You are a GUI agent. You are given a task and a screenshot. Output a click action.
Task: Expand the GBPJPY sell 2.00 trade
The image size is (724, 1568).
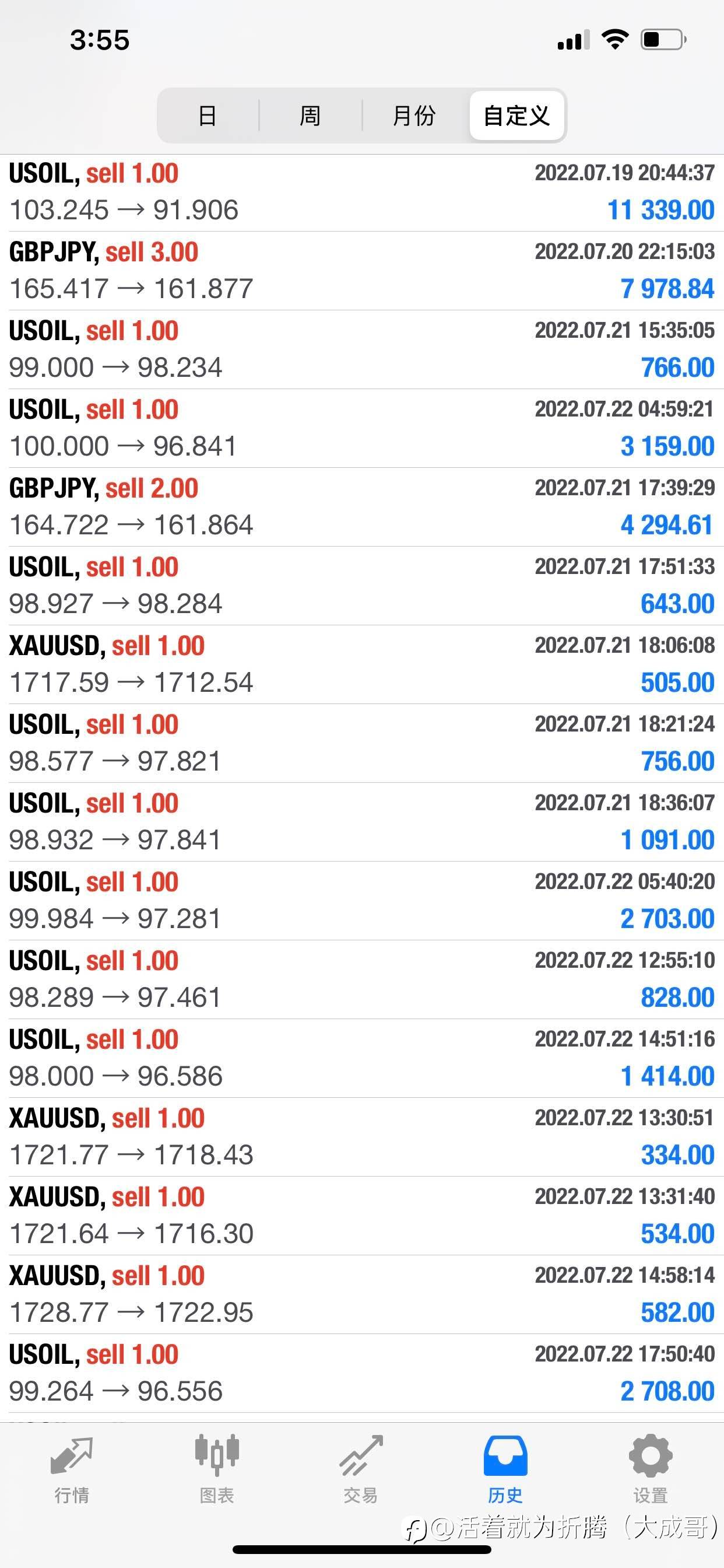(x=362, y=507)
